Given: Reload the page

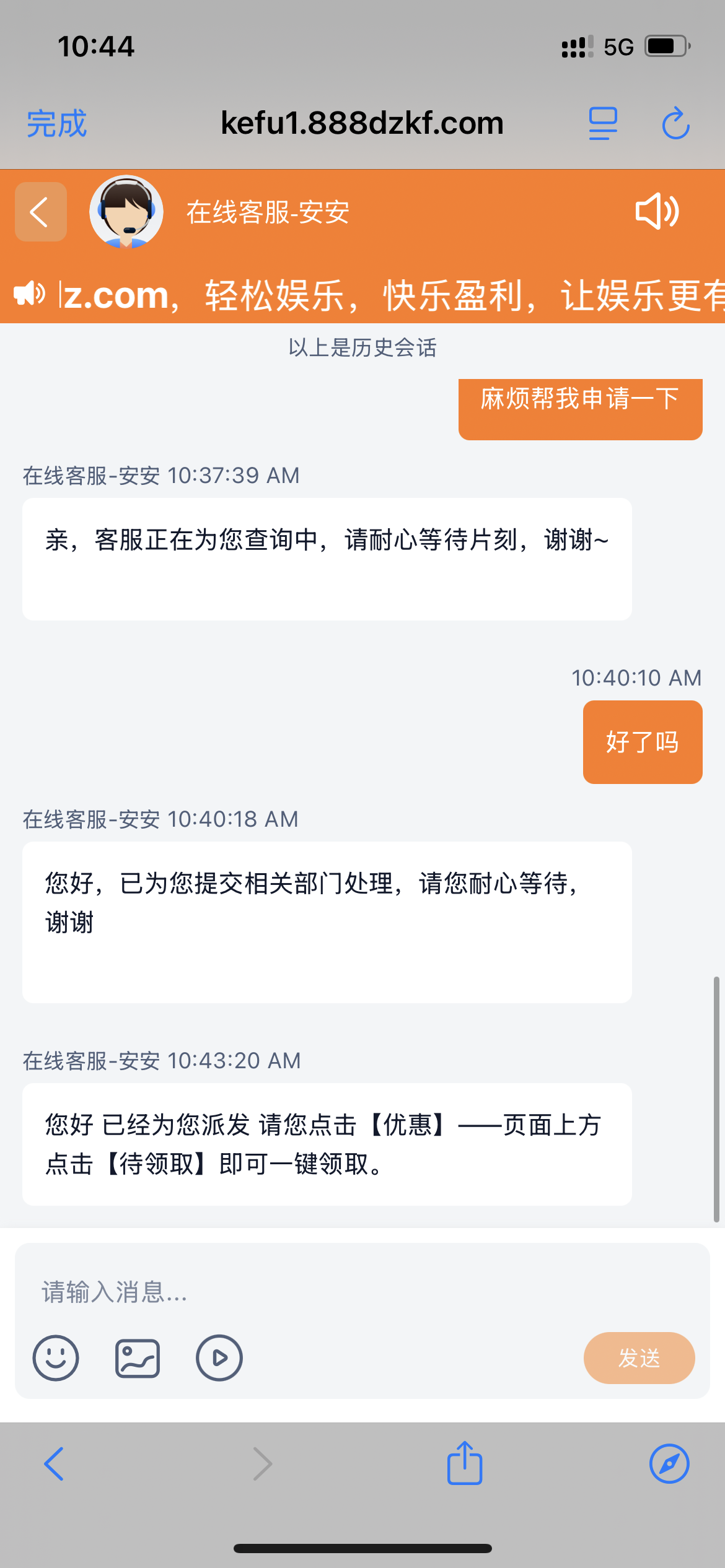Looking at the screenshot, I should click(675, 123).
